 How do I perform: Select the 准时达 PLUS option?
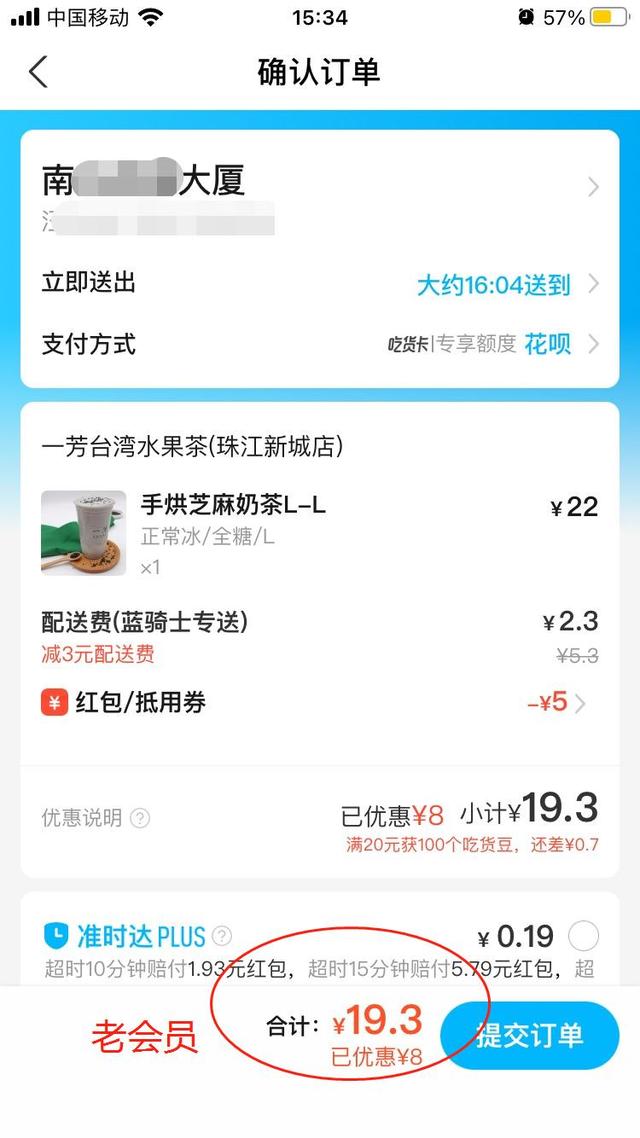point(583,936)
